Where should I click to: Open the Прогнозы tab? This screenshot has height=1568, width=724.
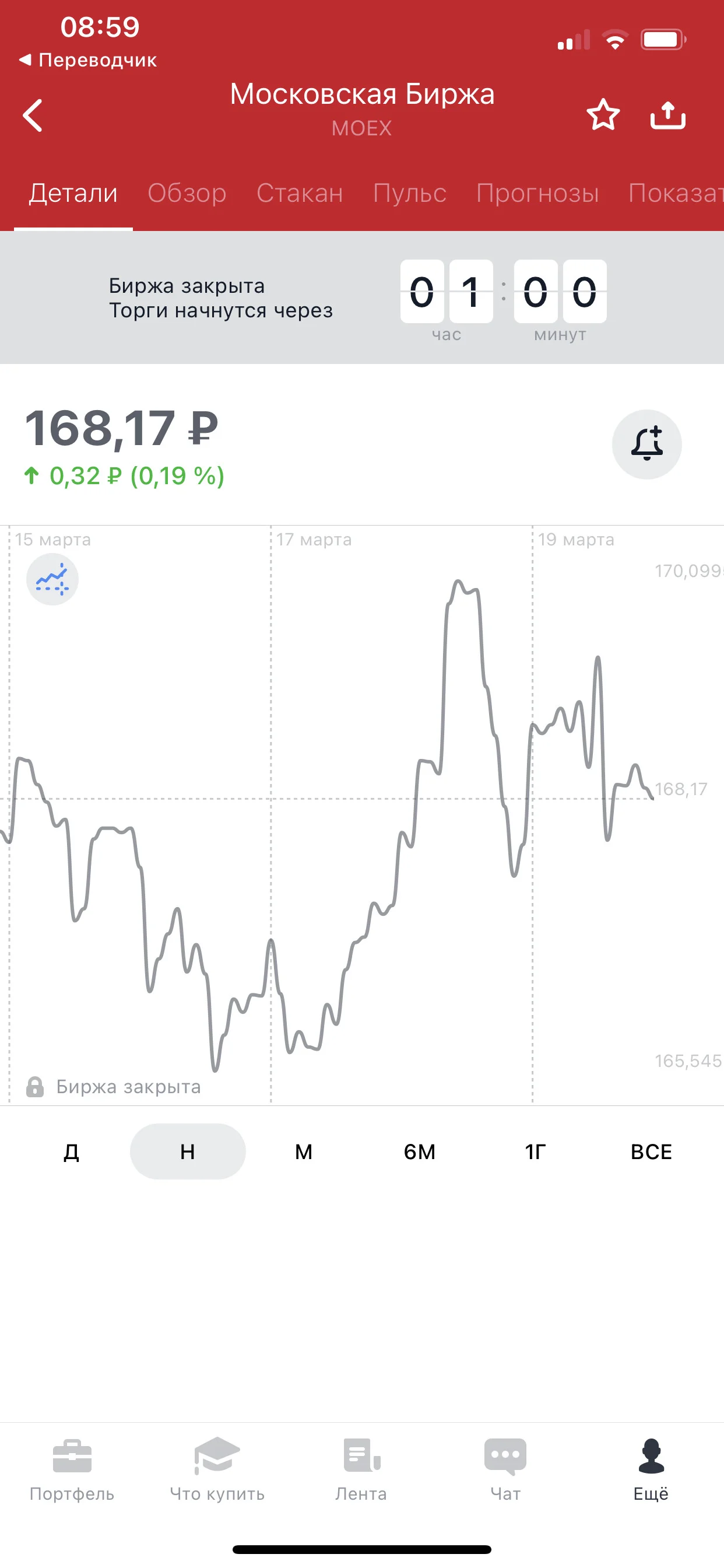[x=537, y=193]
